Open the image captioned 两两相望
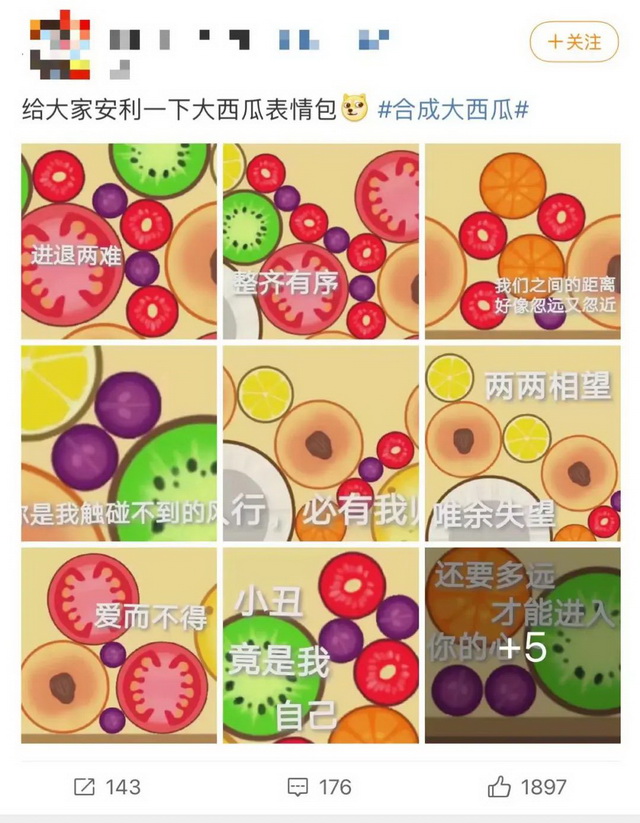Viewport: 640px width, 823px height. 522,443
